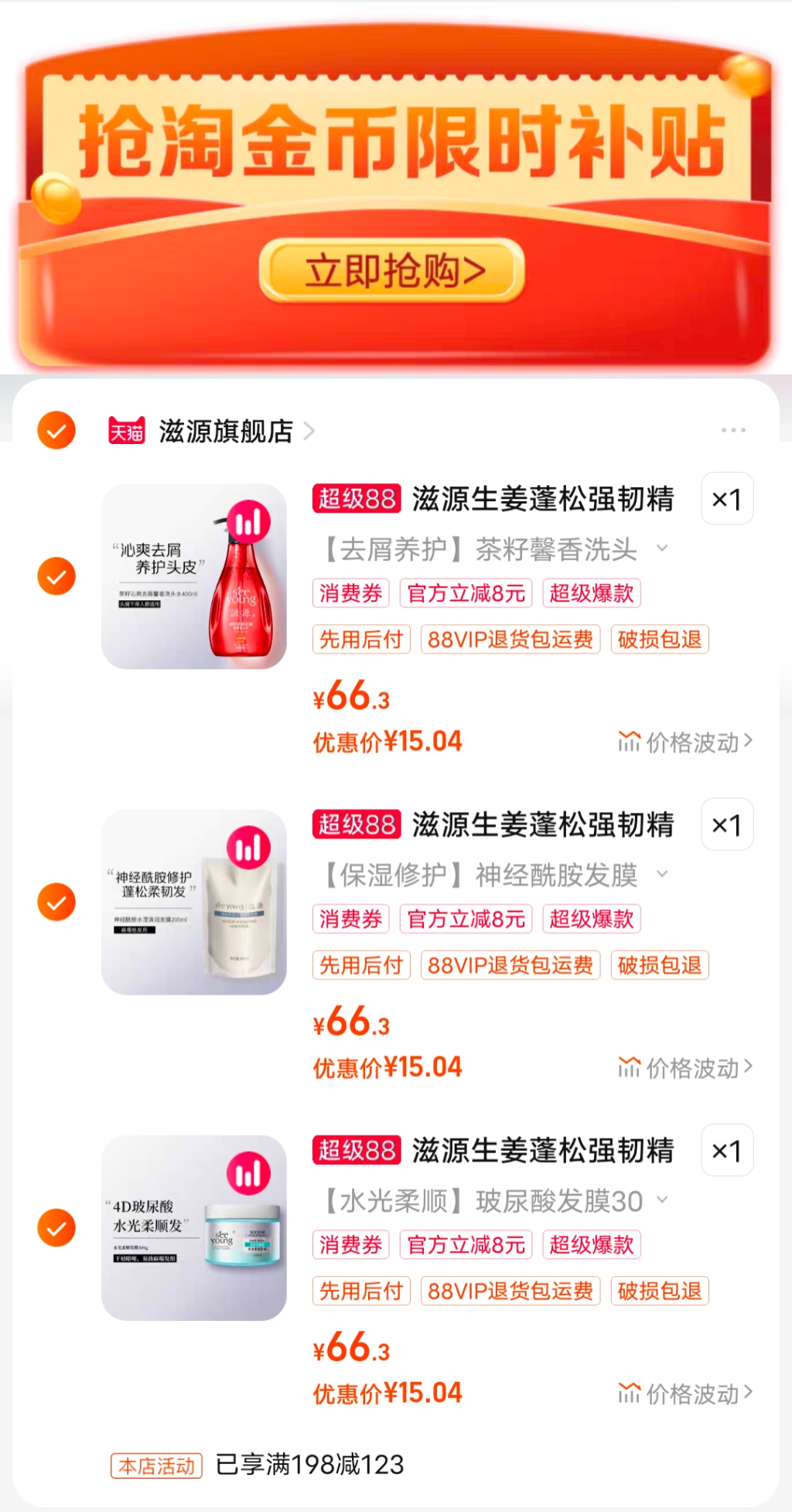Click the 超级88 badge on the shampoo item
The image size is (792, 1512).
[x=357, y=499]
